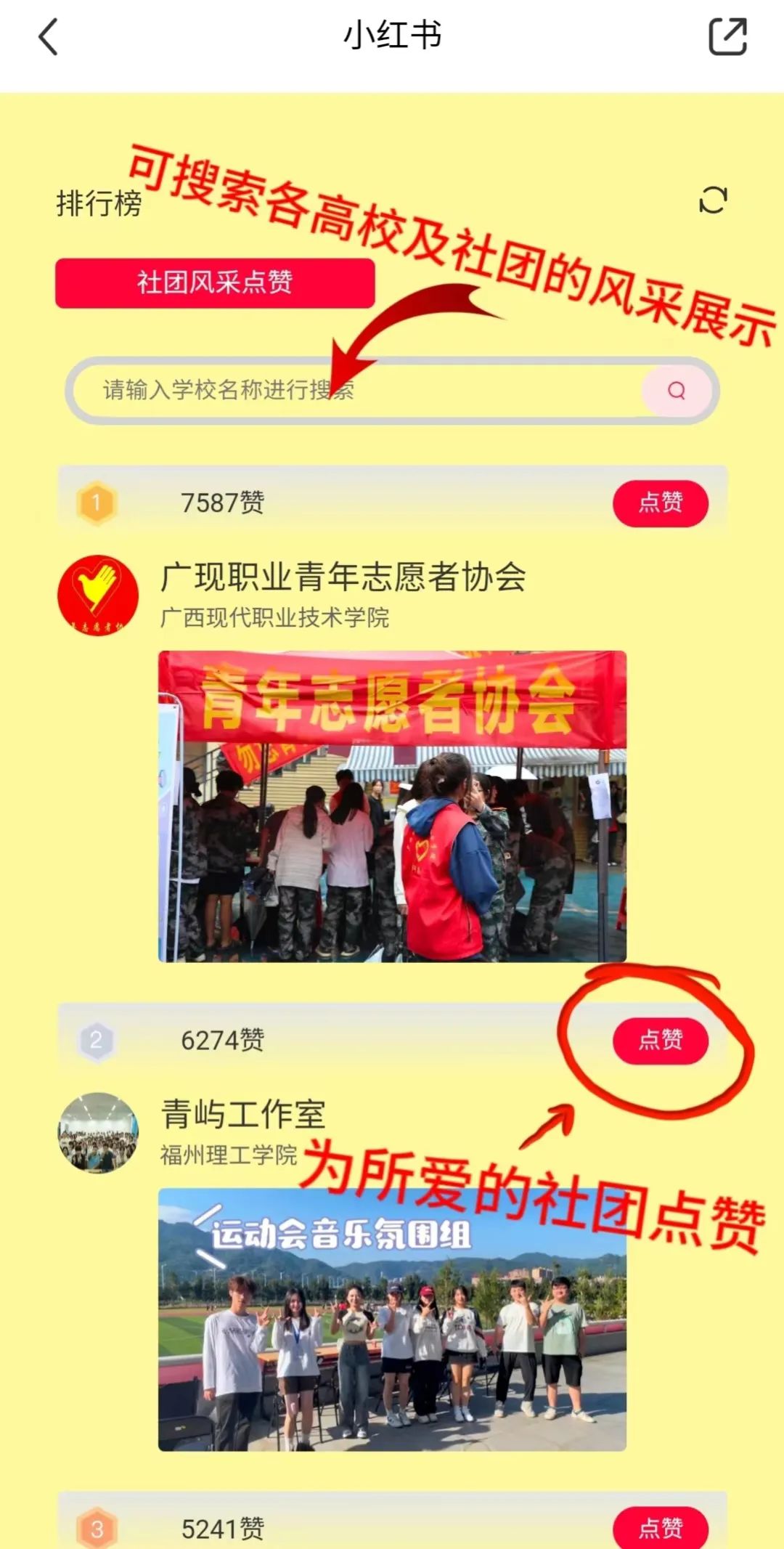
Task: Open 广现职业青年志愿者协会 club entry
Action: pyautogui.click(x=343, y=577)
